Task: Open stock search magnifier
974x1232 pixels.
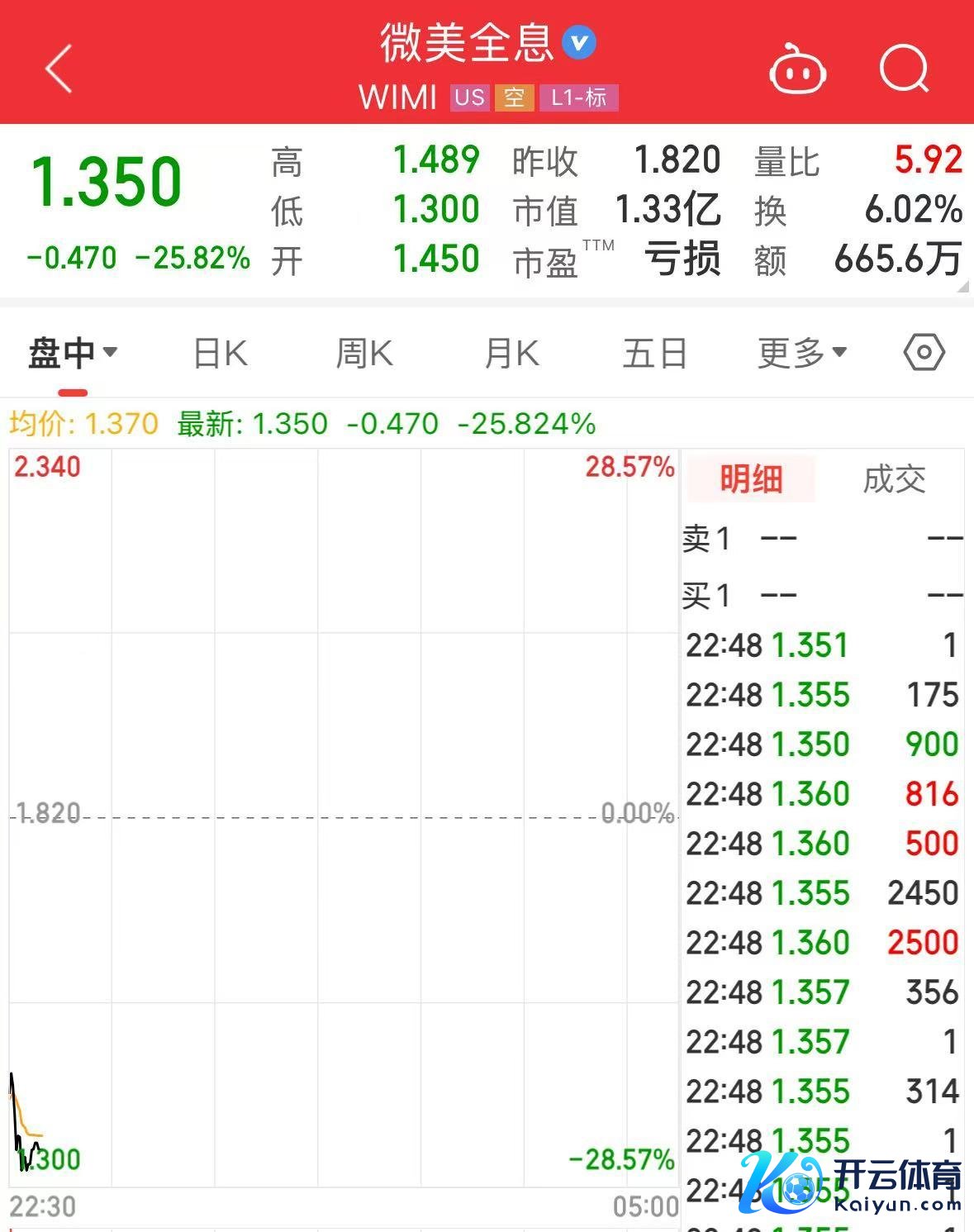Action: tap(904, 69)
